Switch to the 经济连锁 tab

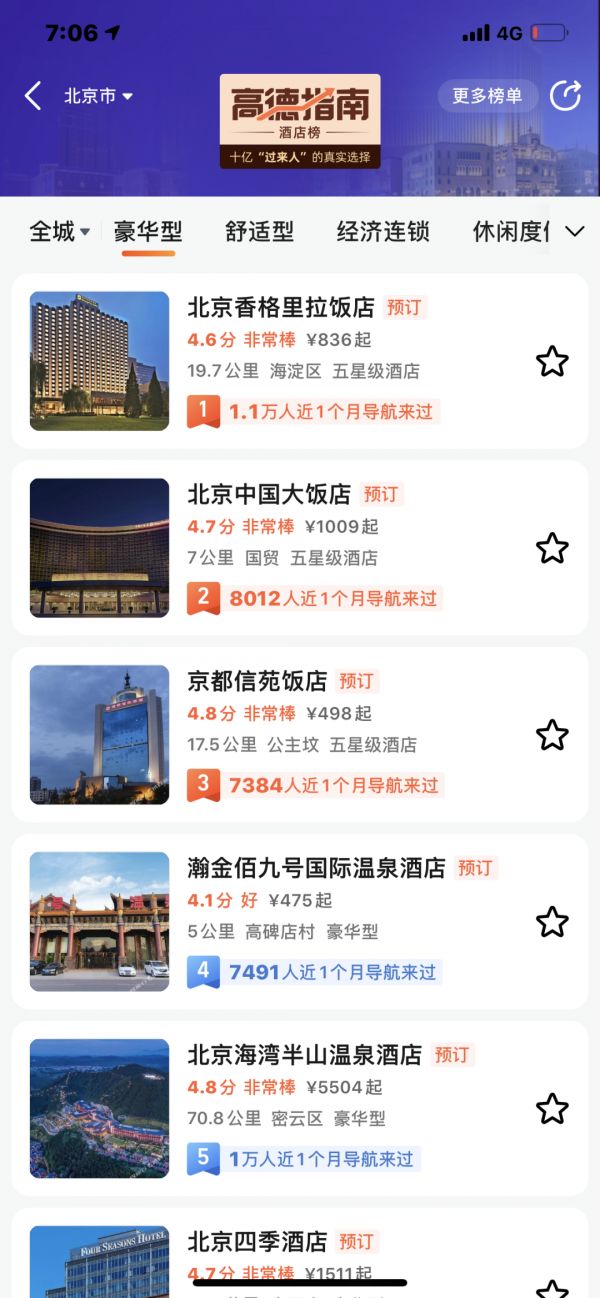pyautogui.click(x=383, y=232)
